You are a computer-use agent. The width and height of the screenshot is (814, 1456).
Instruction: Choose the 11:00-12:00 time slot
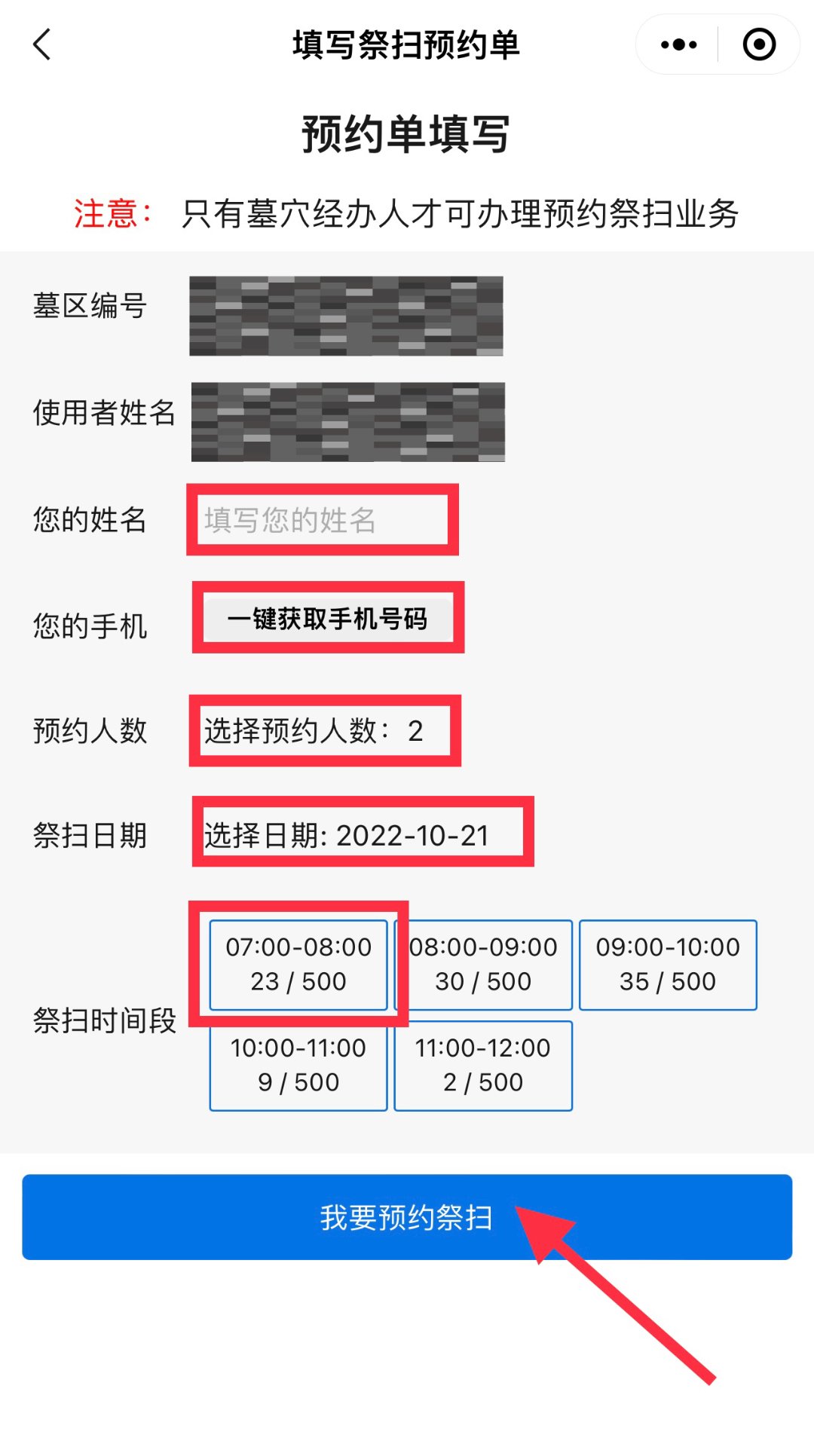point(483,1065)
